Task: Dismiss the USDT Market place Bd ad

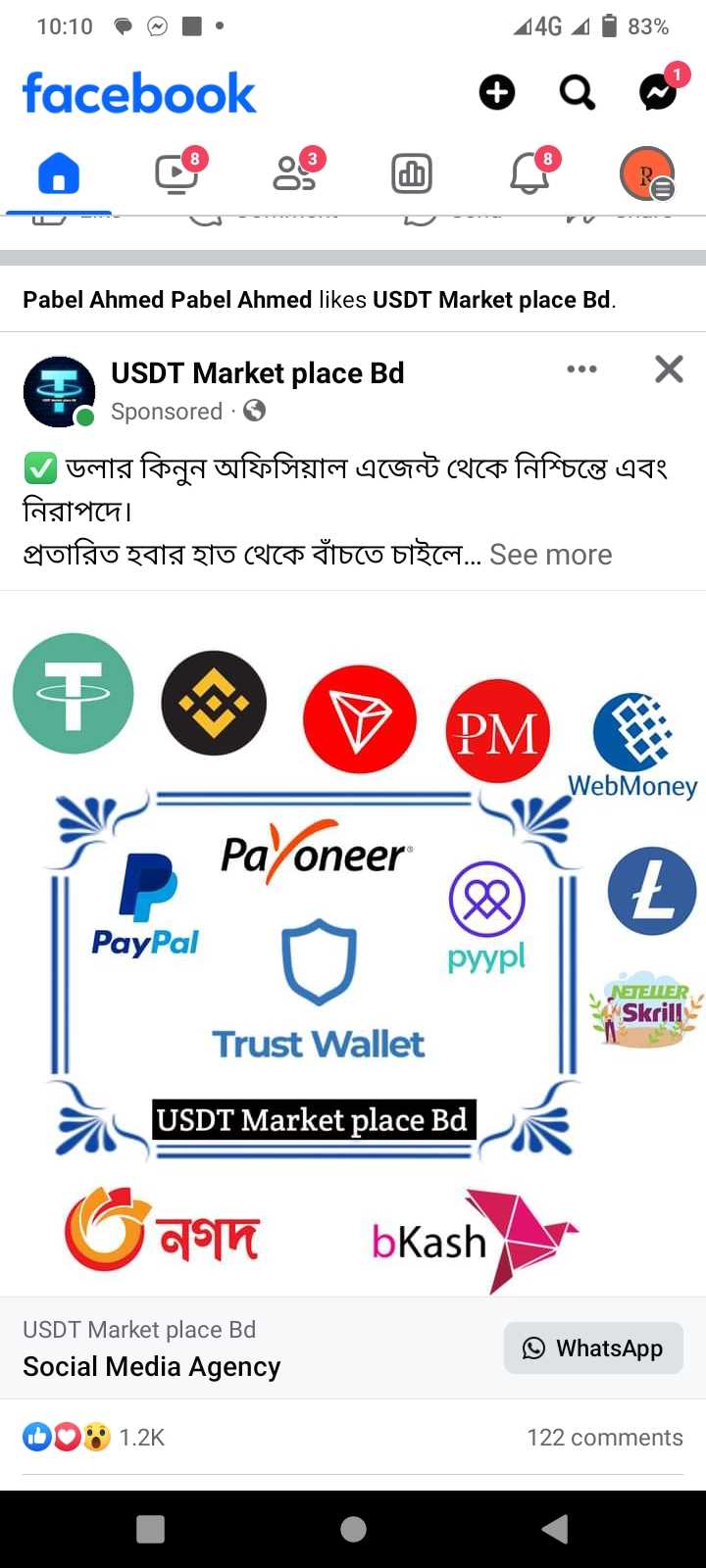Action: pos(669,369)
